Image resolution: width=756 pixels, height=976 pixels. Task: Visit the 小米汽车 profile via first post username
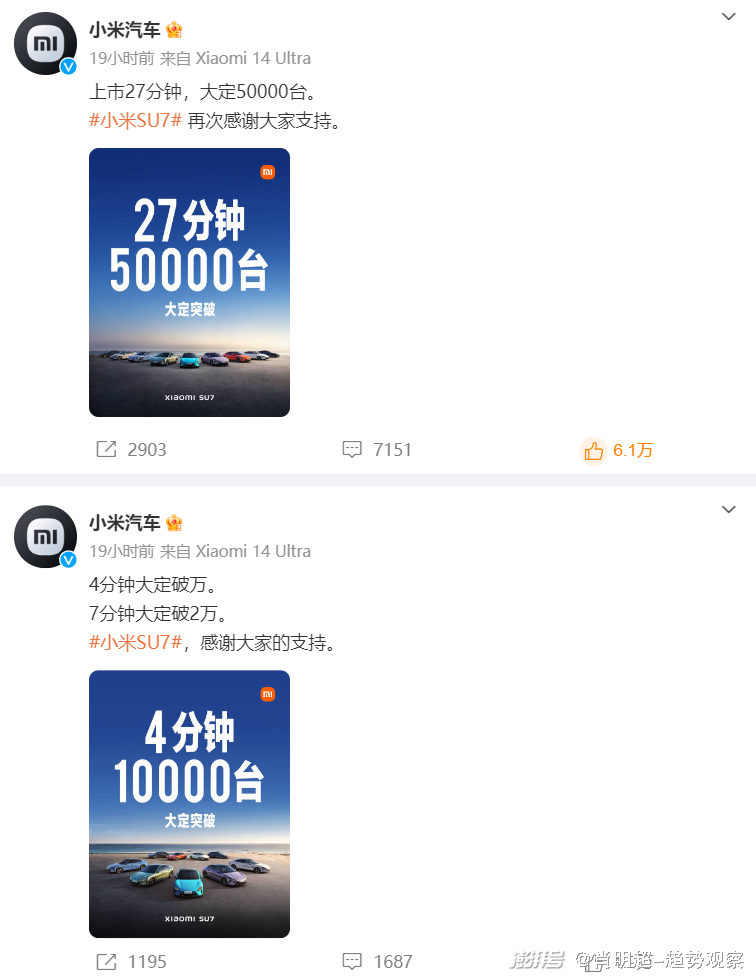coord(122,30)
